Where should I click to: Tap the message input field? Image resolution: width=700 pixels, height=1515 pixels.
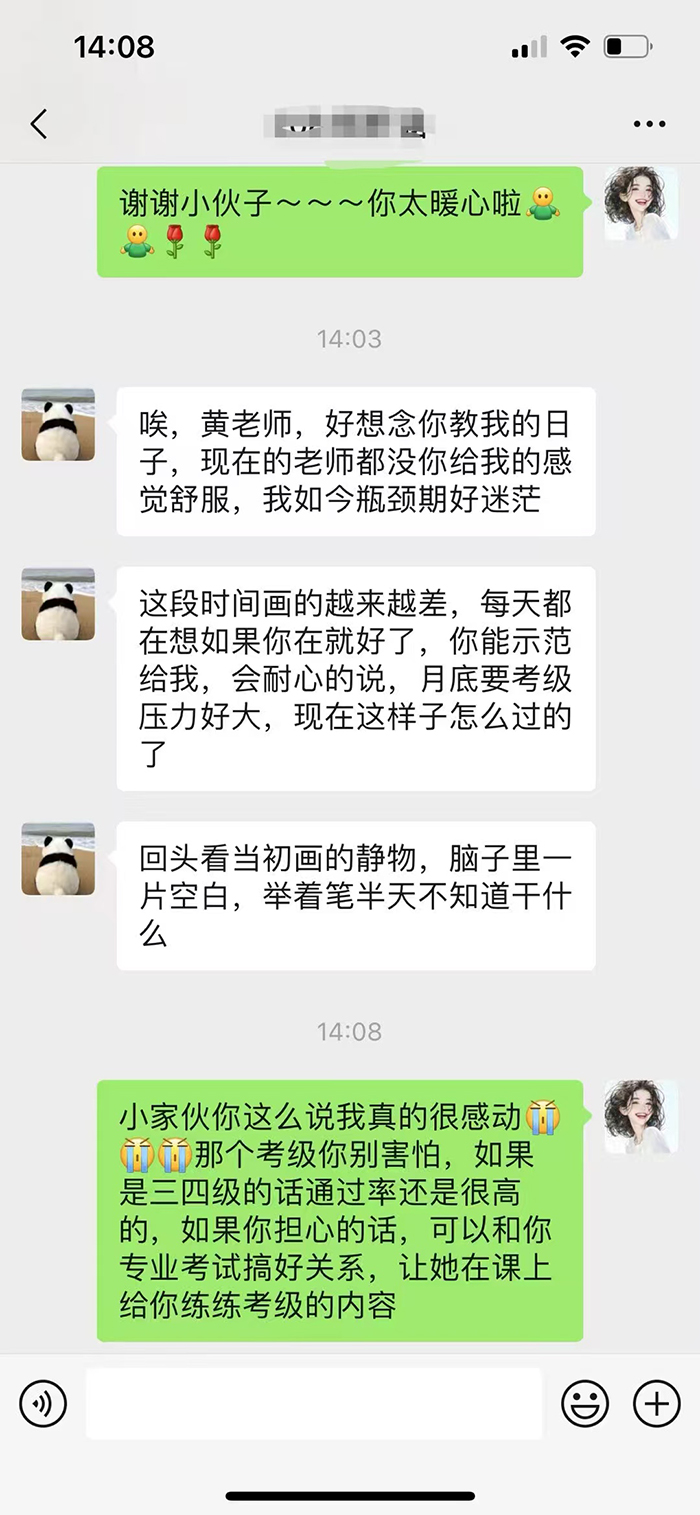313,1403
